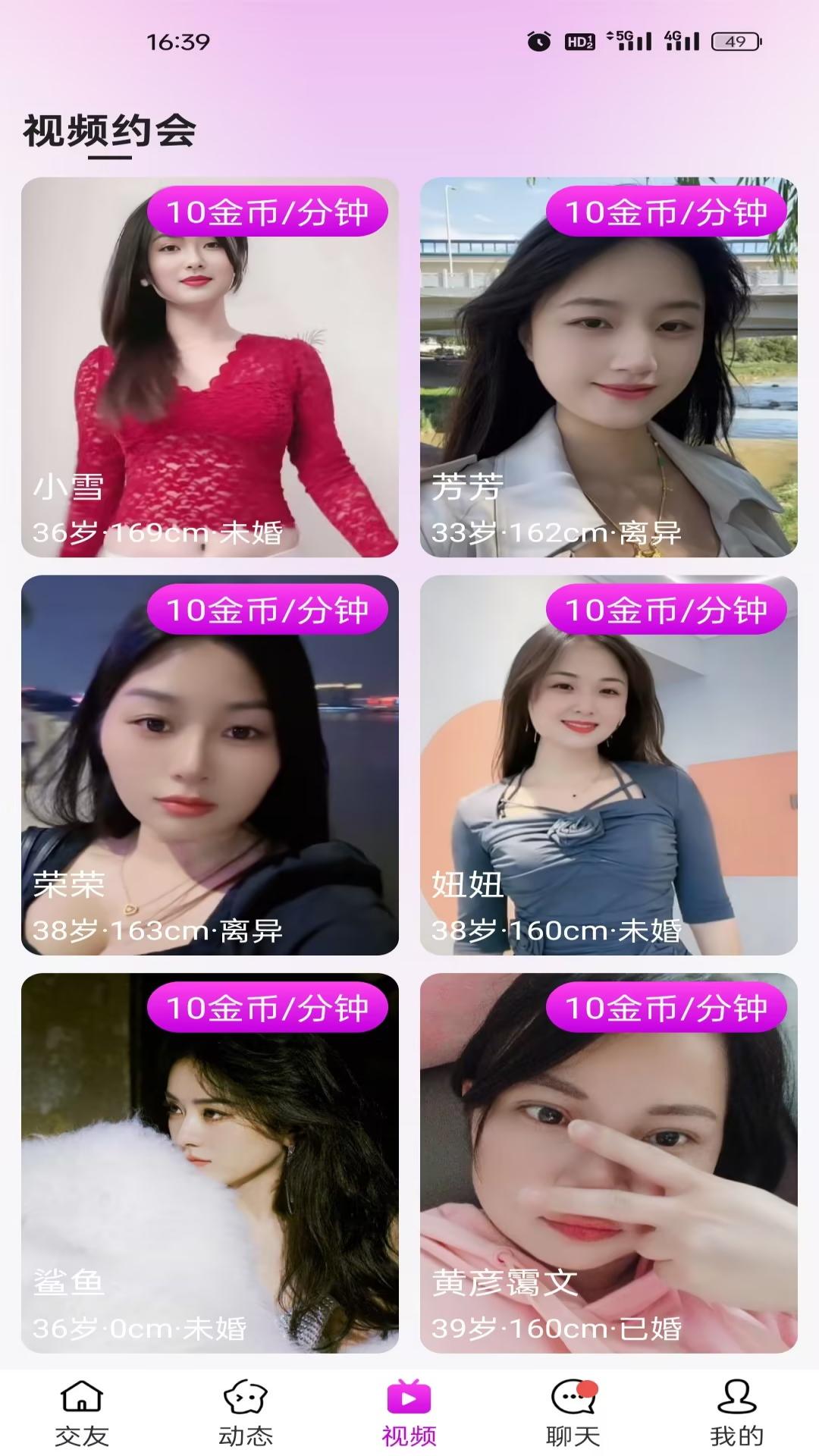
Task: Tap 黄彦霭文's profile card
Action: pos(608,1163)
